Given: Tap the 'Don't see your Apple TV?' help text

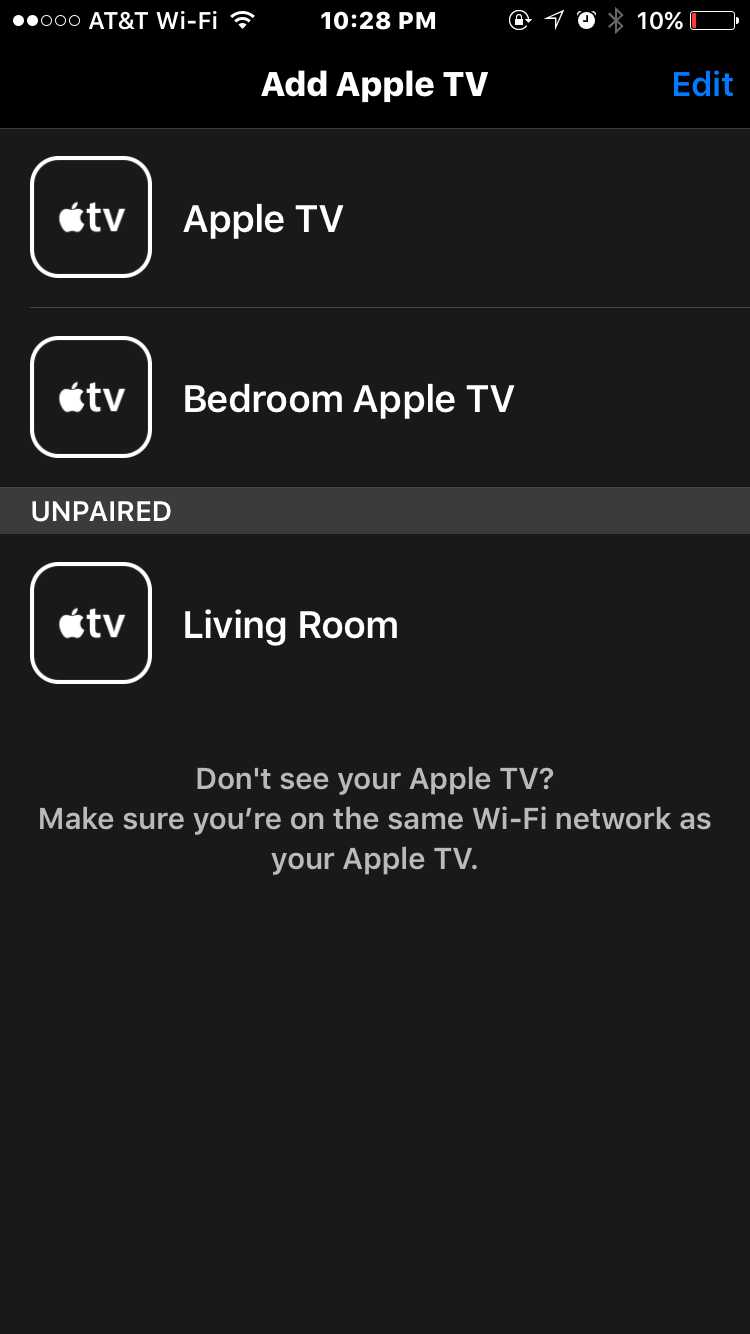Looking at the screenshot, I should coord(374,778).
